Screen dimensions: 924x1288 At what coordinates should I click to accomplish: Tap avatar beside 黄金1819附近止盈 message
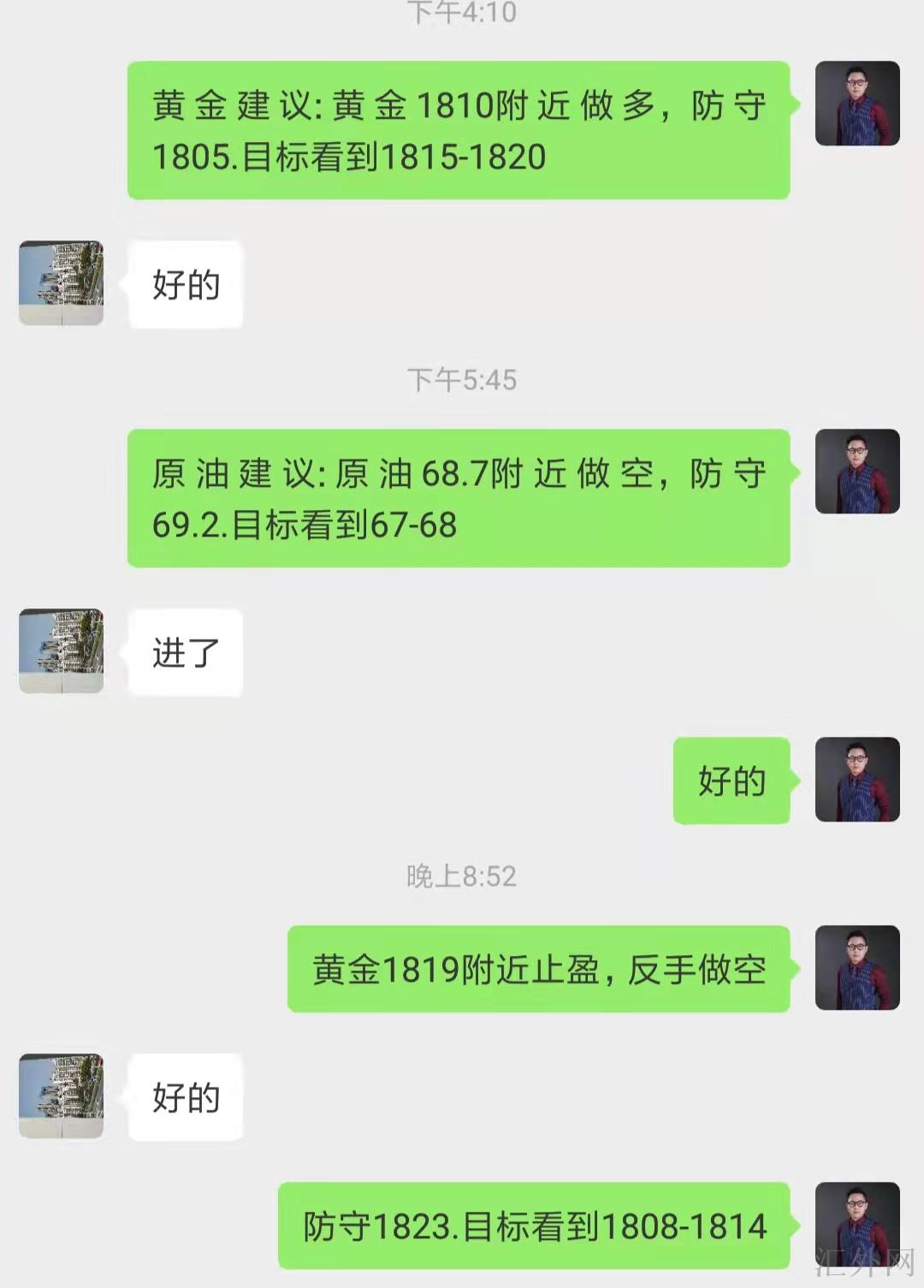[x=856, y=967]
